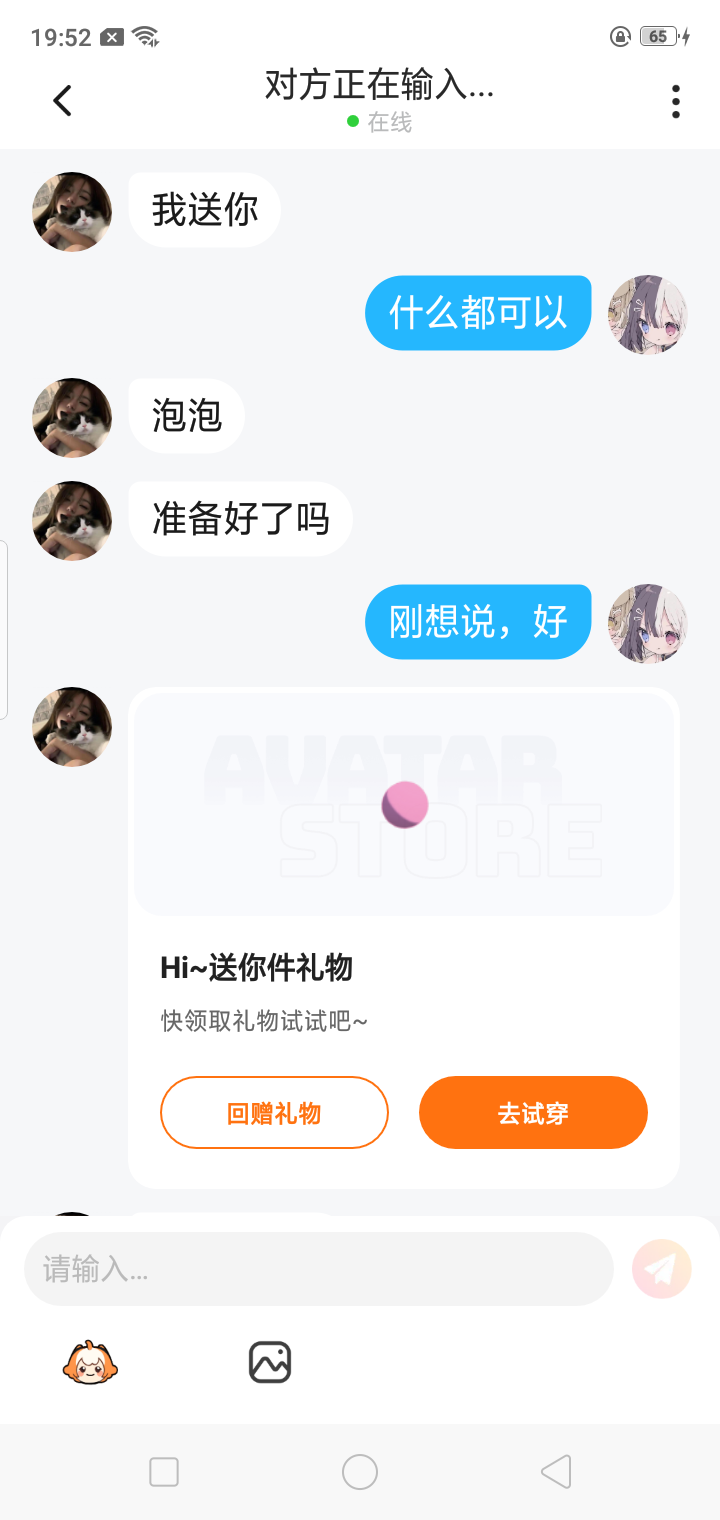The height and width of the screenshot is (1520, 720).
Task: Open recent apps square button
Action: point(164,1472)
